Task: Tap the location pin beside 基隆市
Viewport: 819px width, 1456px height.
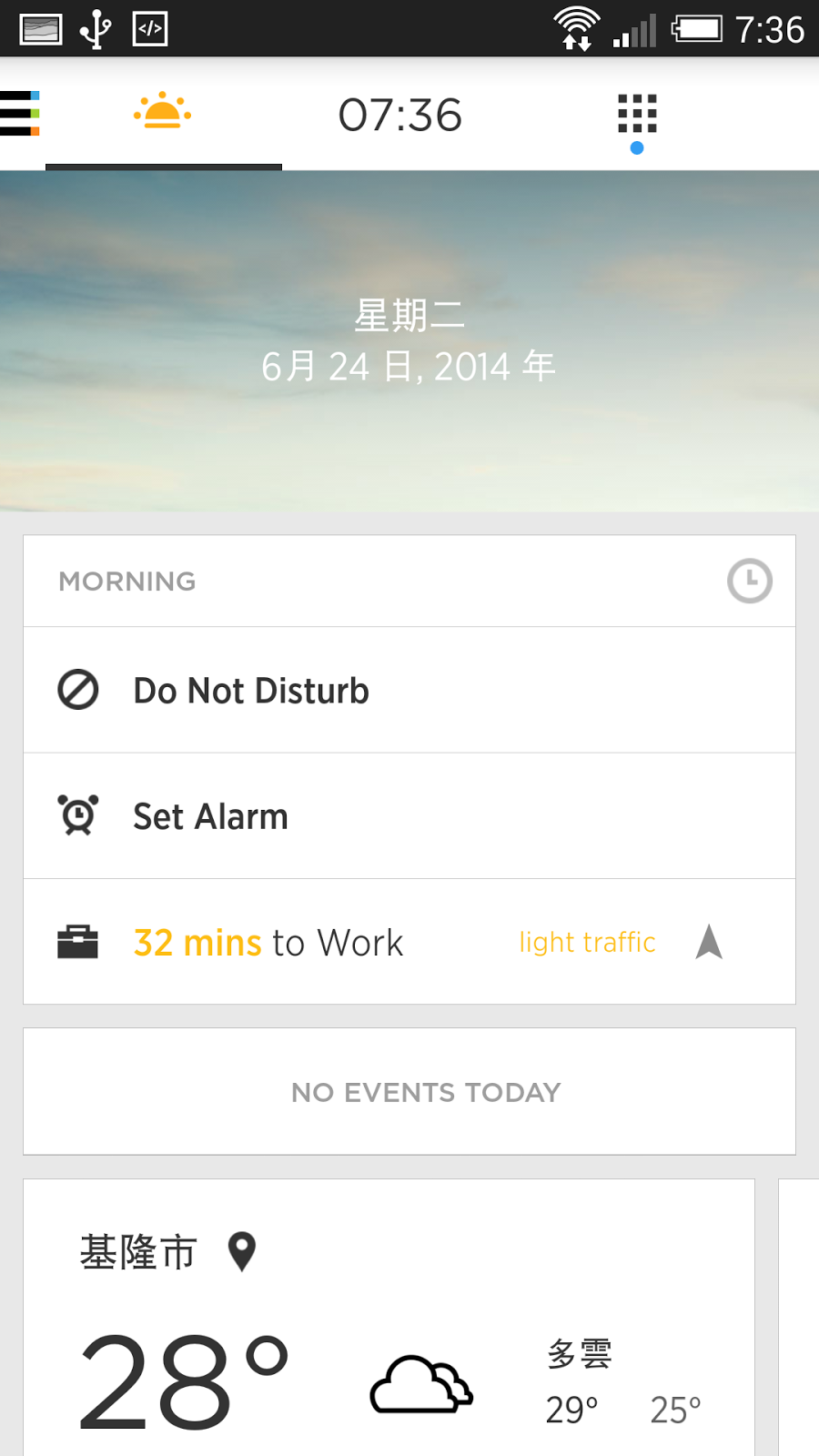Action: (x=242, y=1251)
